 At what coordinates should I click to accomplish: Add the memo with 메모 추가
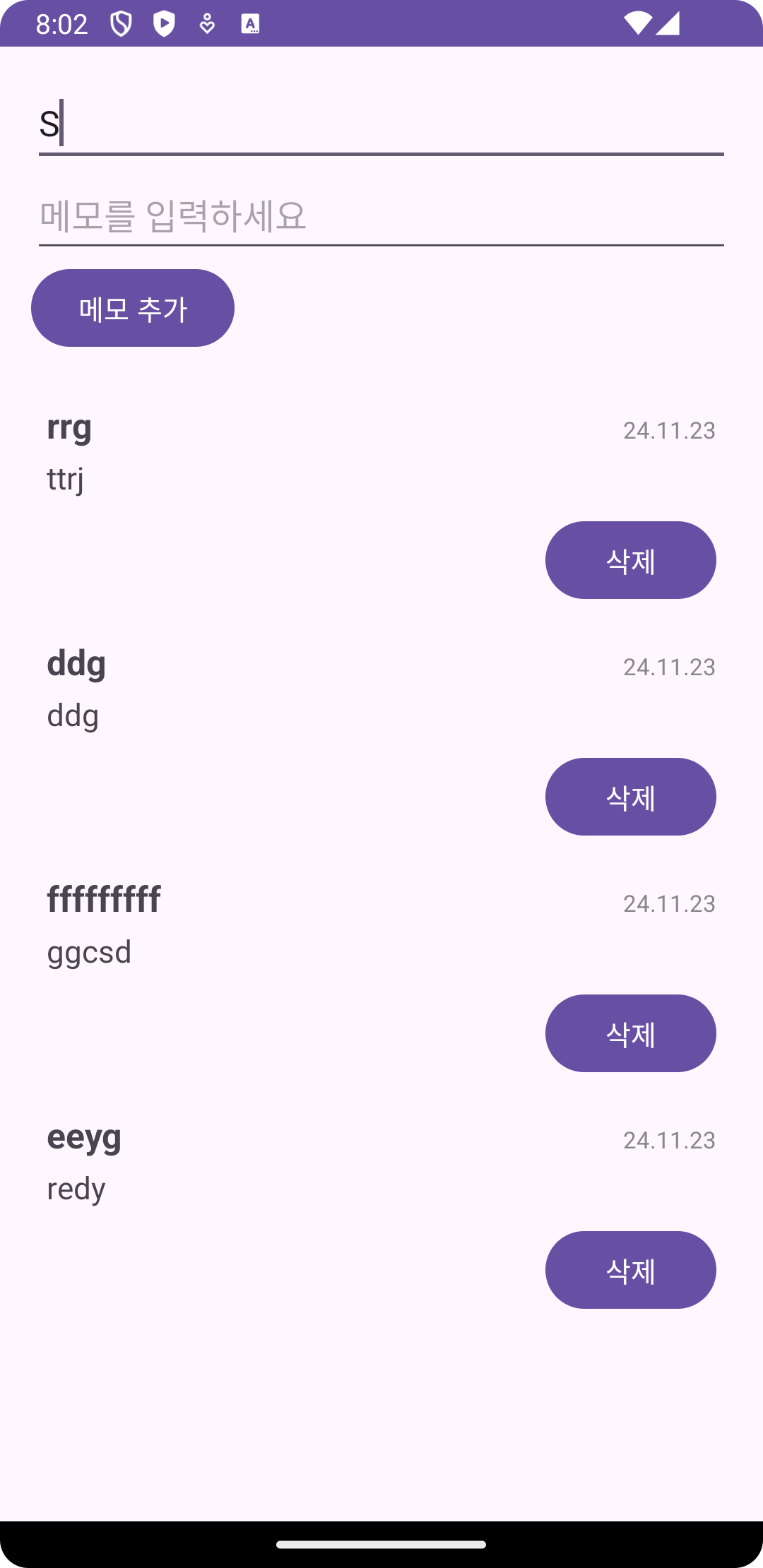click(133, 308)
